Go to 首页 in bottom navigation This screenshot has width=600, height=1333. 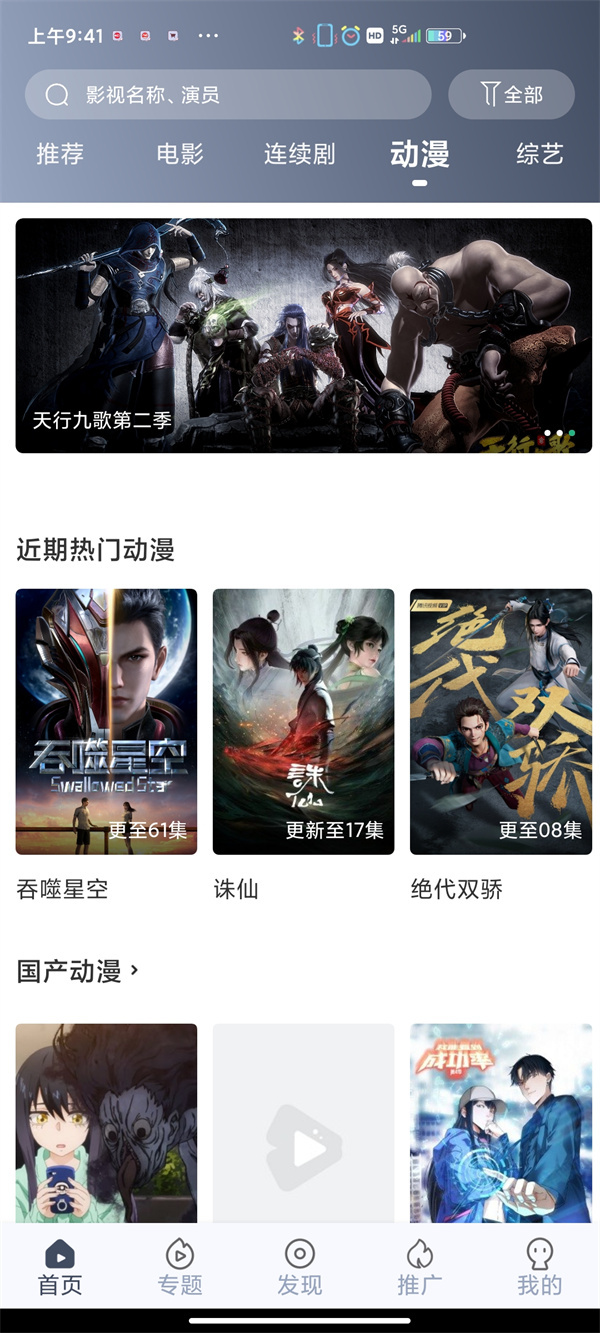coord(60,1267)
